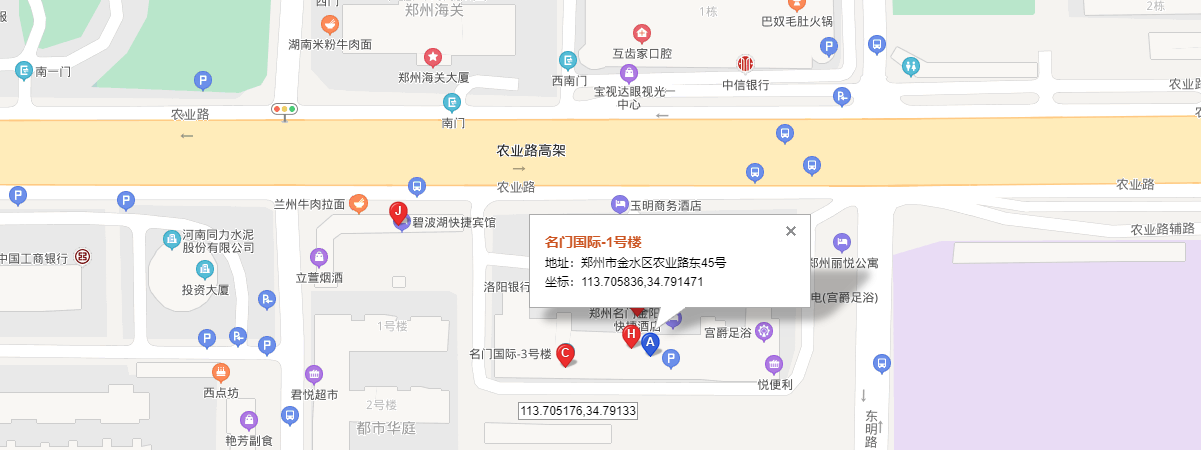Open the 玉明商务酒店 hotel point
This screenshot has height=450, width=1201.
coord(620,205)
